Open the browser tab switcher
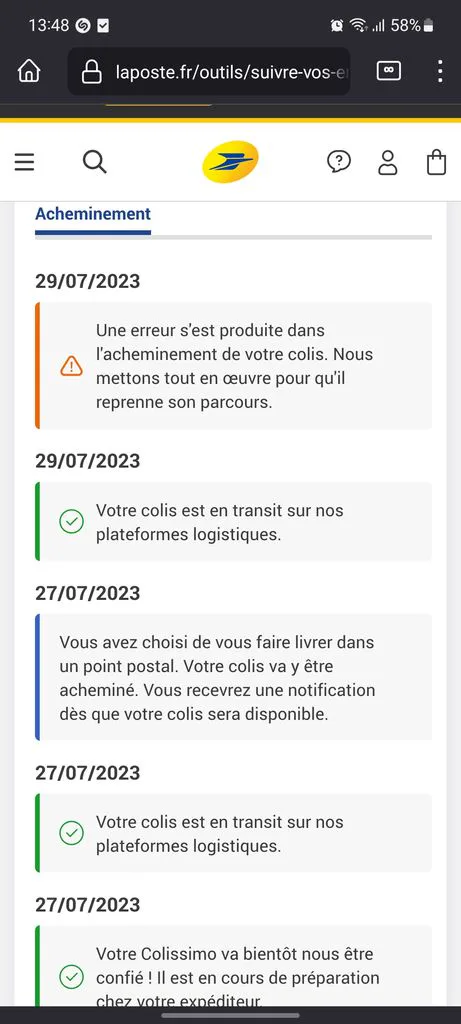 [389, 71]
